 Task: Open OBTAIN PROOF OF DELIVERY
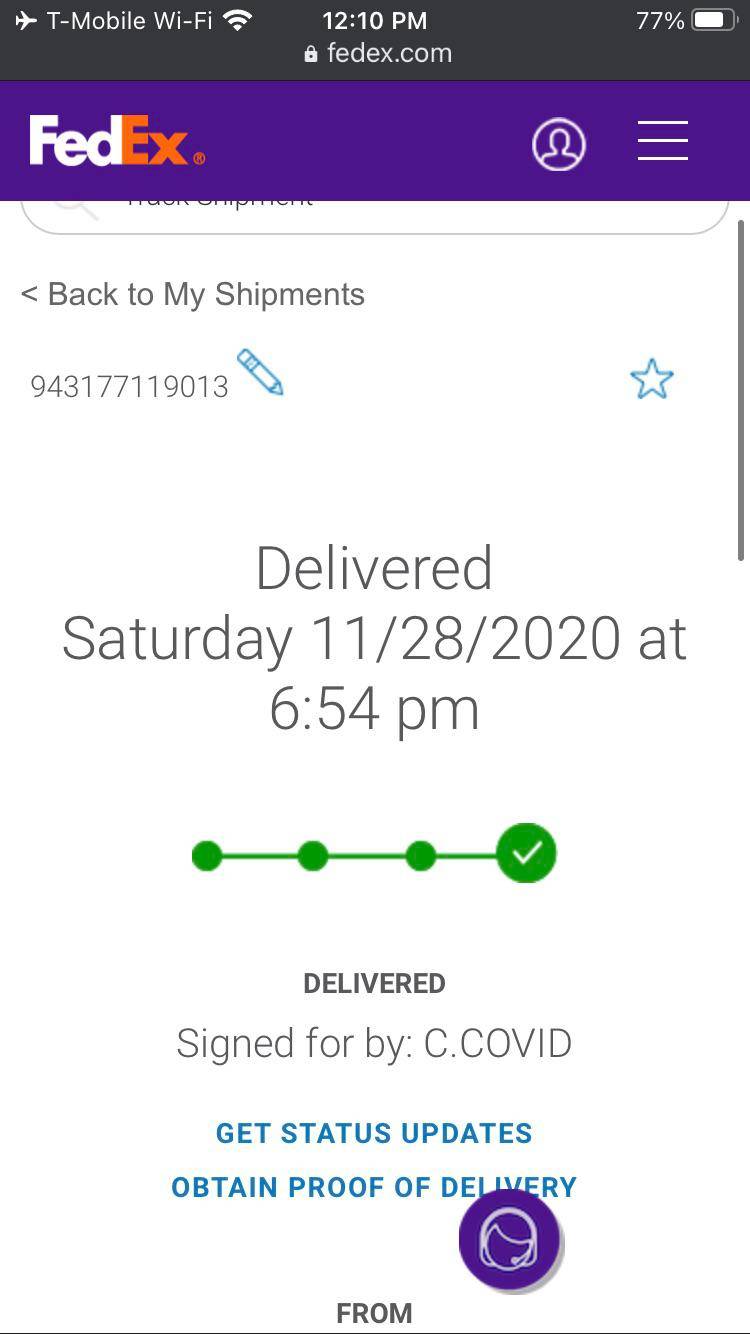(374, 1187)
